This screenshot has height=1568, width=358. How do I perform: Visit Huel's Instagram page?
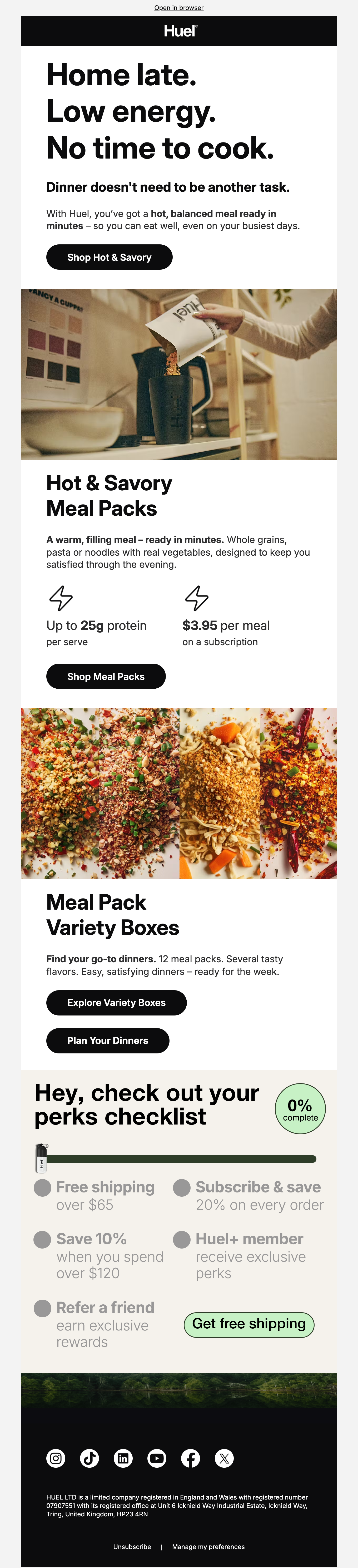(x=56, y=1458)
